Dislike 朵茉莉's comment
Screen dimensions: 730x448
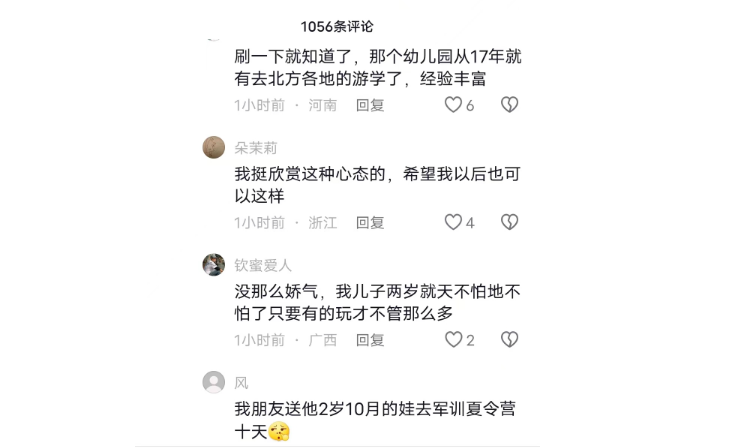pos(509,222)
